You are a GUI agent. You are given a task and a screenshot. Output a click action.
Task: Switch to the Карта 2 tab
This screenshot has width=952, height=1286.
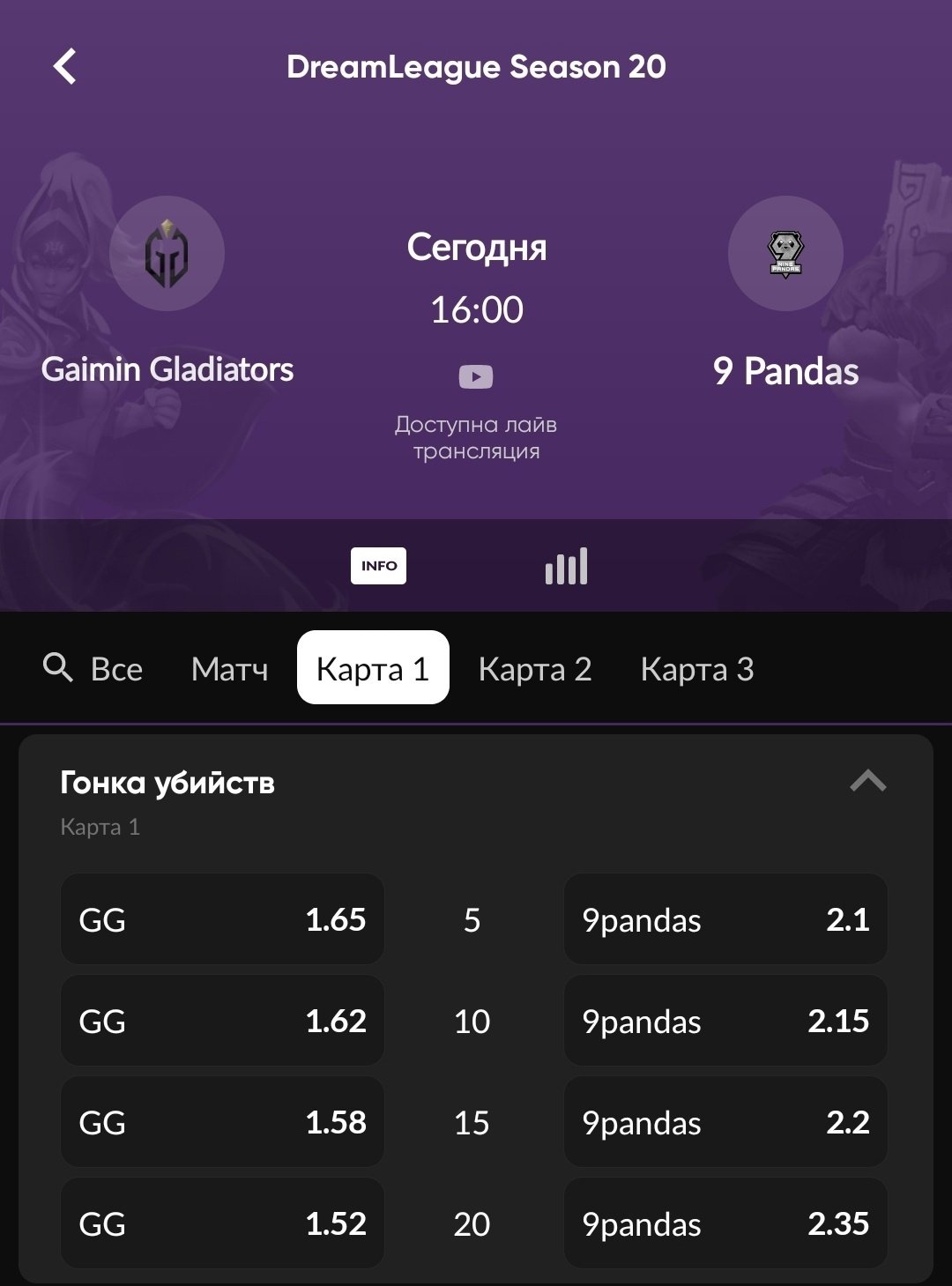[534, 669]
